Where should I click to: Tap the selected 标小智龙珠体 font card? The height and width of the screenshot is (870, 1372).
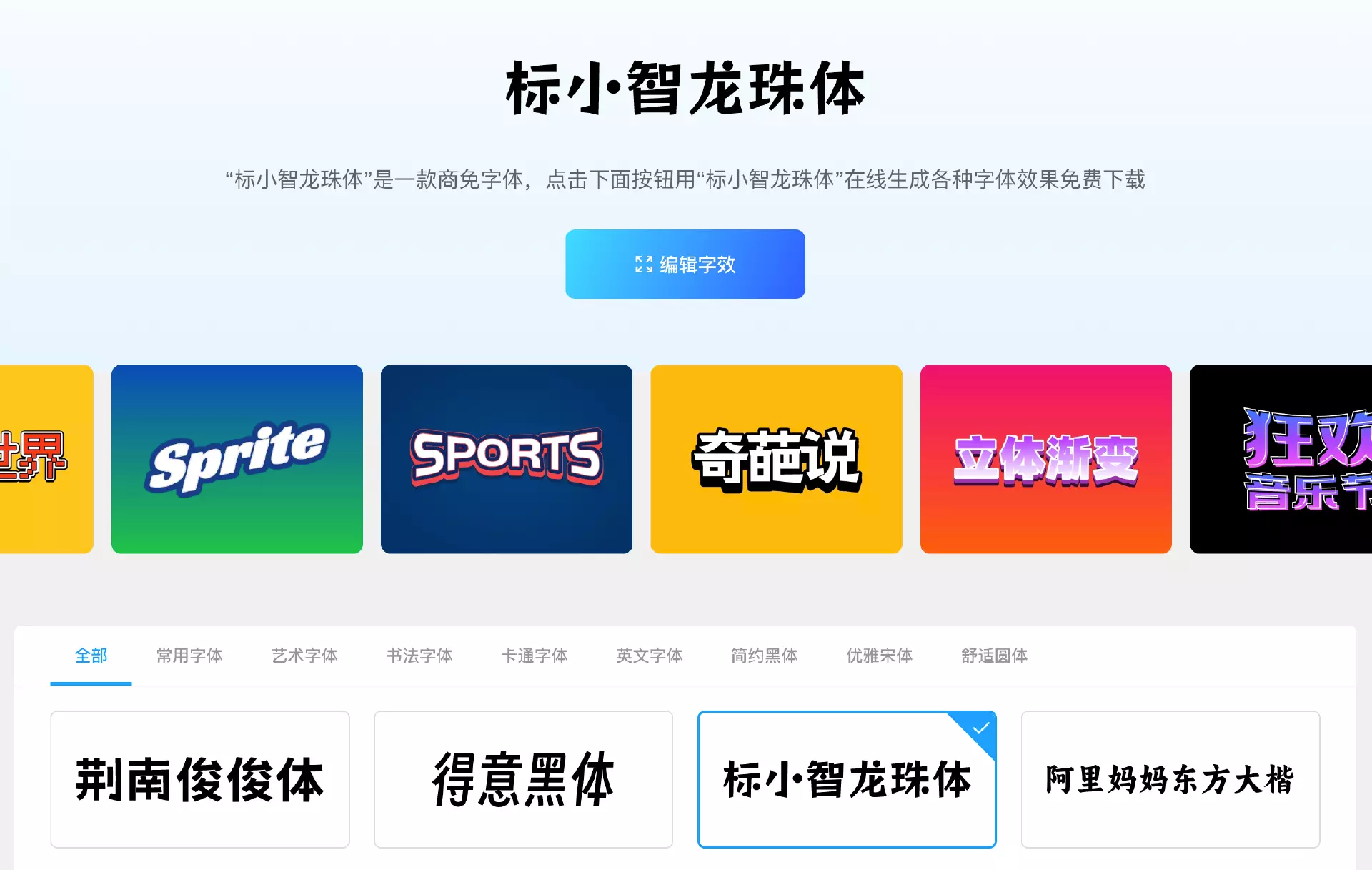847,779
